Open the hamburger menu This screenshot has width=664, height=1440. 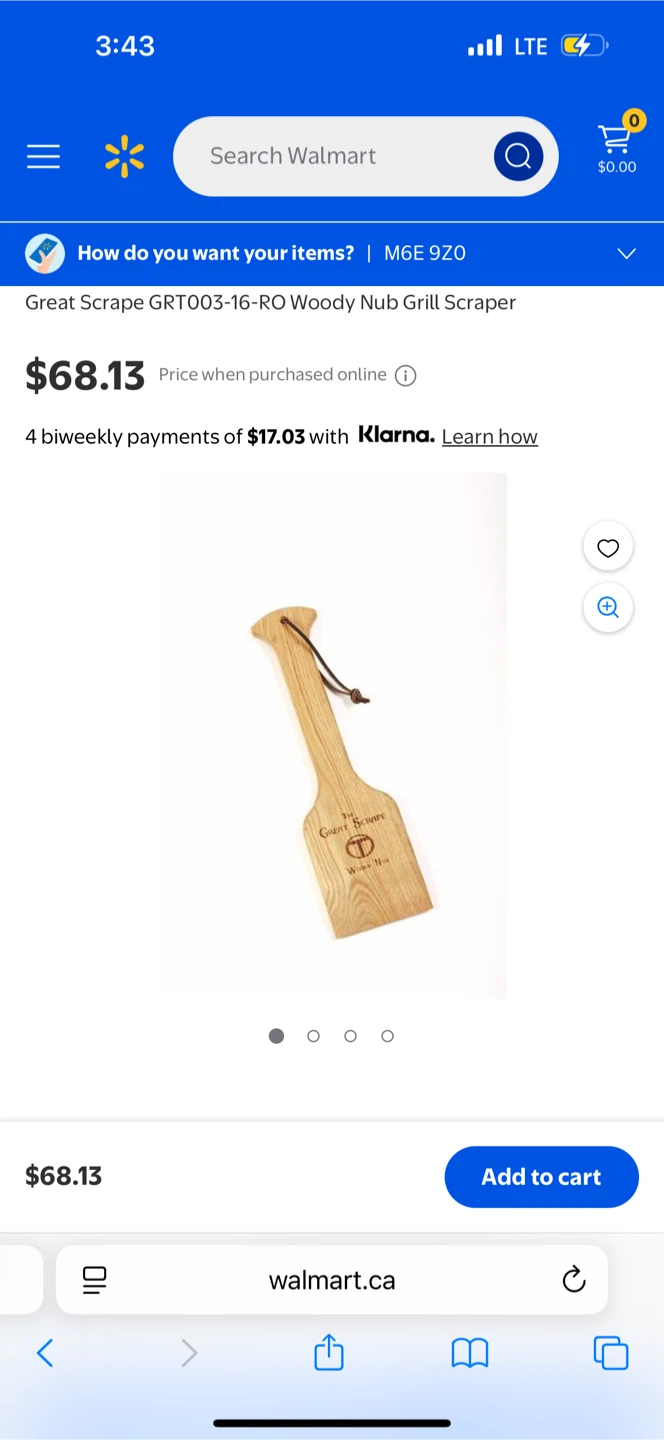pos(43,156)
